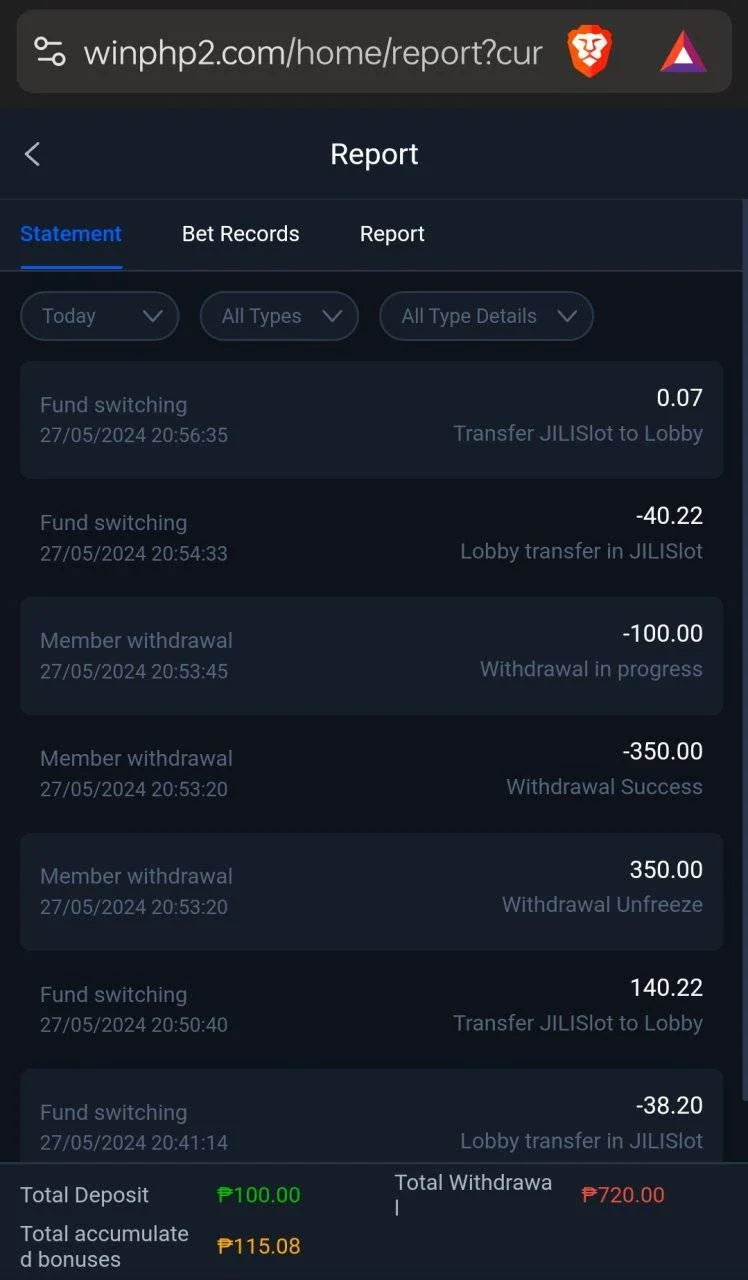Viewport: 748px width, 1280px height.
Task: Expand the Today date filter
Action: coord(99,316)
